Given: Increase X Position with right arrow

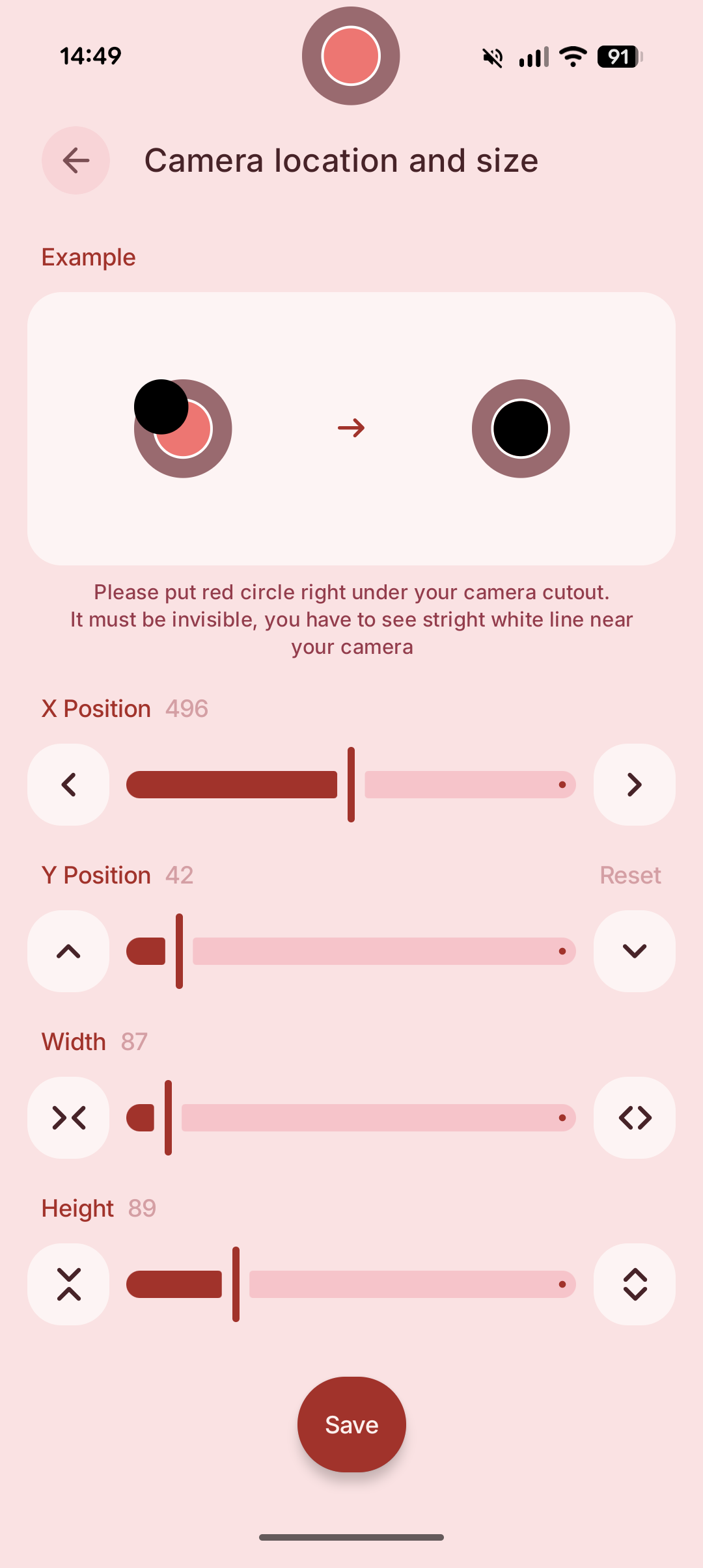Looking at the screenshot, I should coord(634,785).
